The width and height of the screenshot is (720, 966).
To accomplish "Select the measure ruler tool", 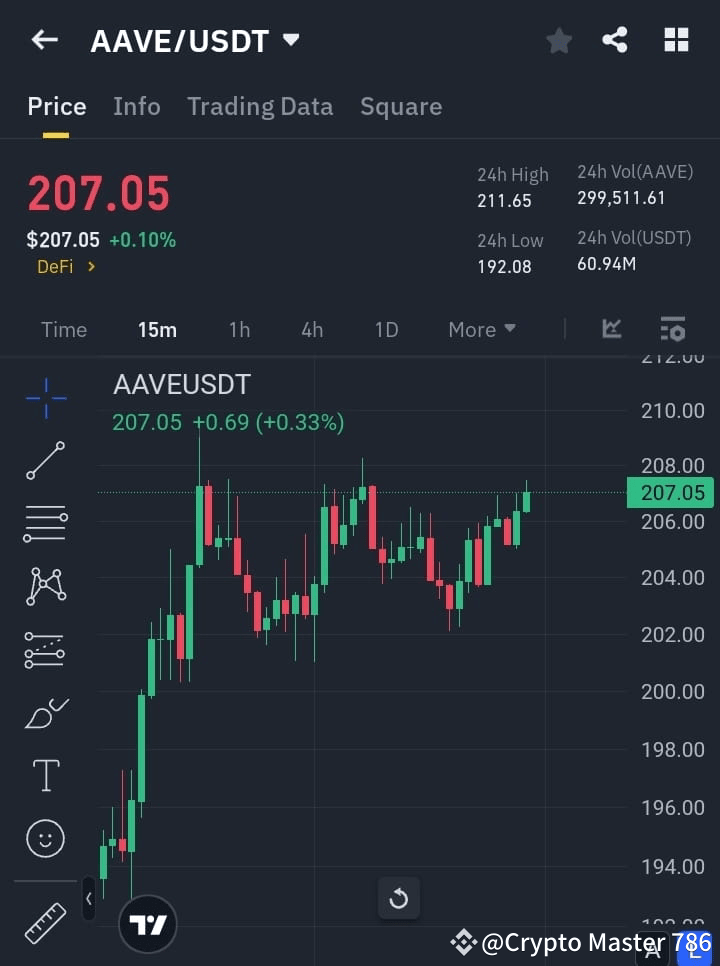I will (x=45, y=923).
